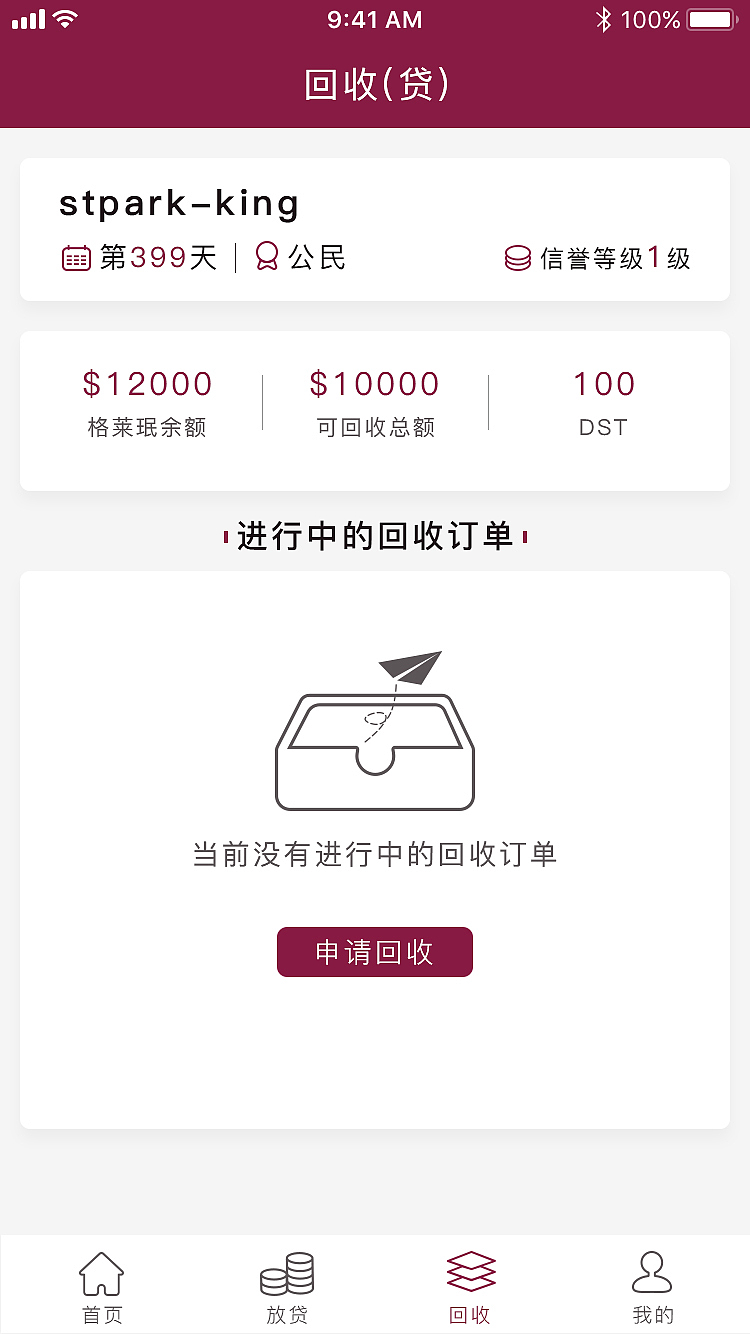Go to the 我的 tab
The image size is (750, 1334).
coord(652,1287)
